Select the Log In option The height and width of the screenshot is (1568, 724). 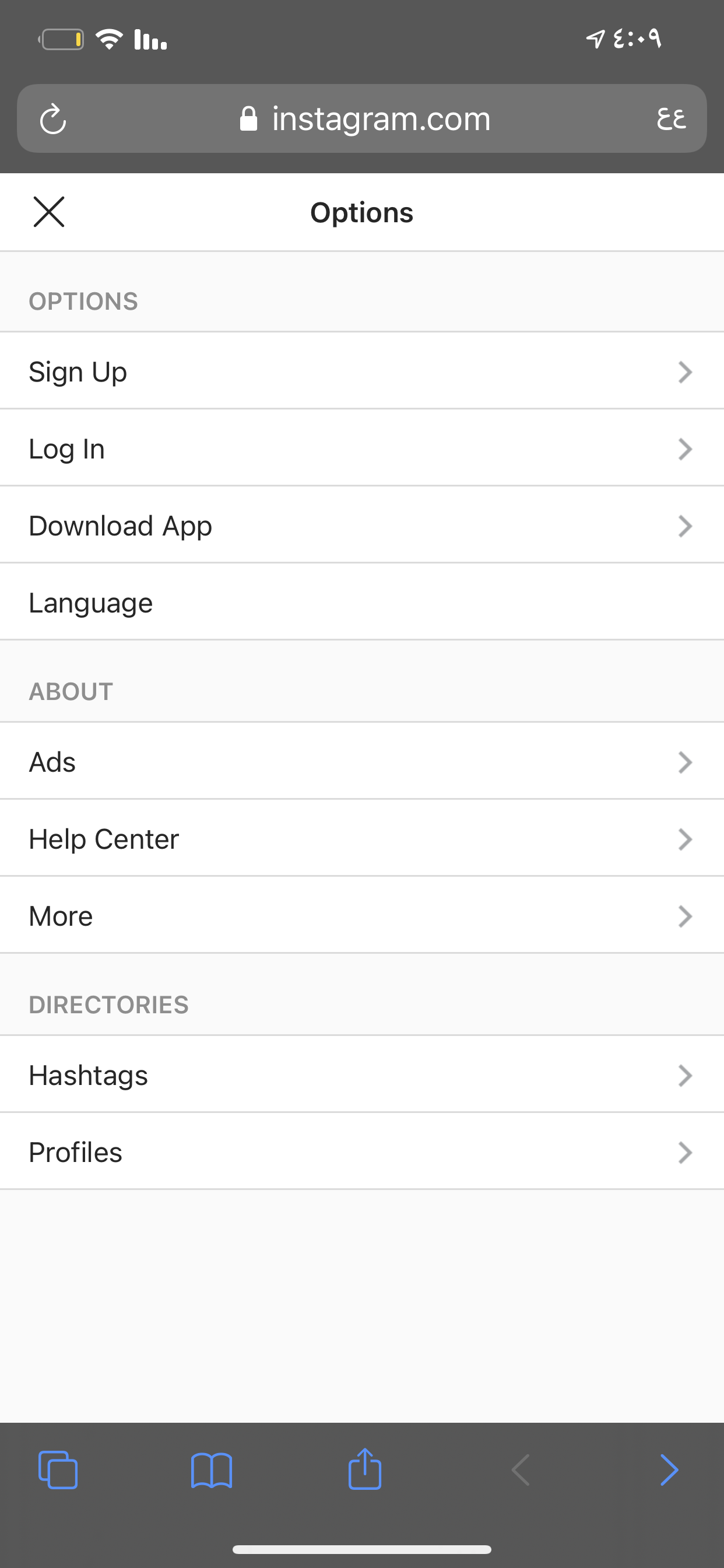[362, 449]
